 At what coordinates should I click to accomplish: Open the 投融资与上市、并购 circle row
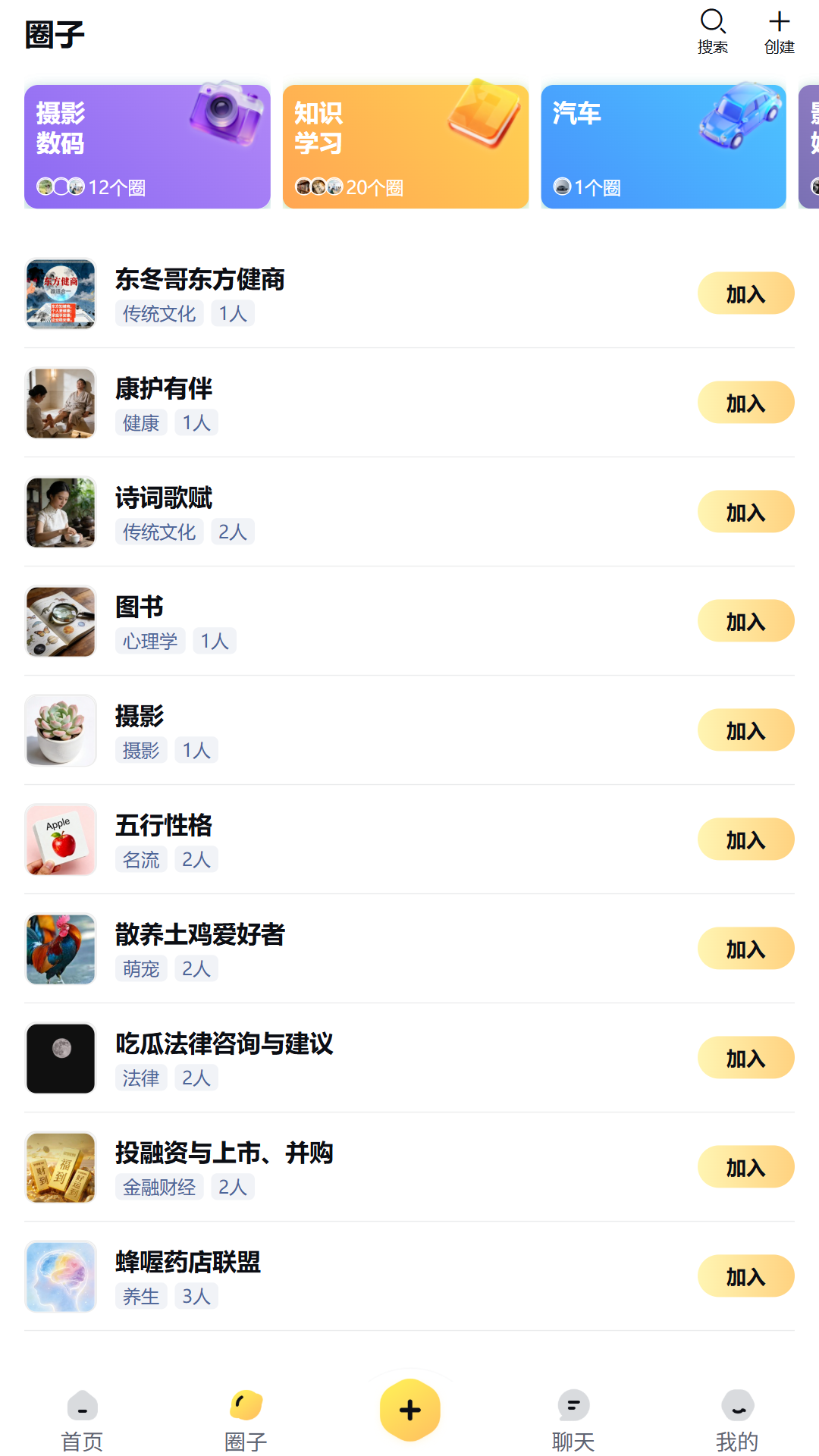(409, 1167)
